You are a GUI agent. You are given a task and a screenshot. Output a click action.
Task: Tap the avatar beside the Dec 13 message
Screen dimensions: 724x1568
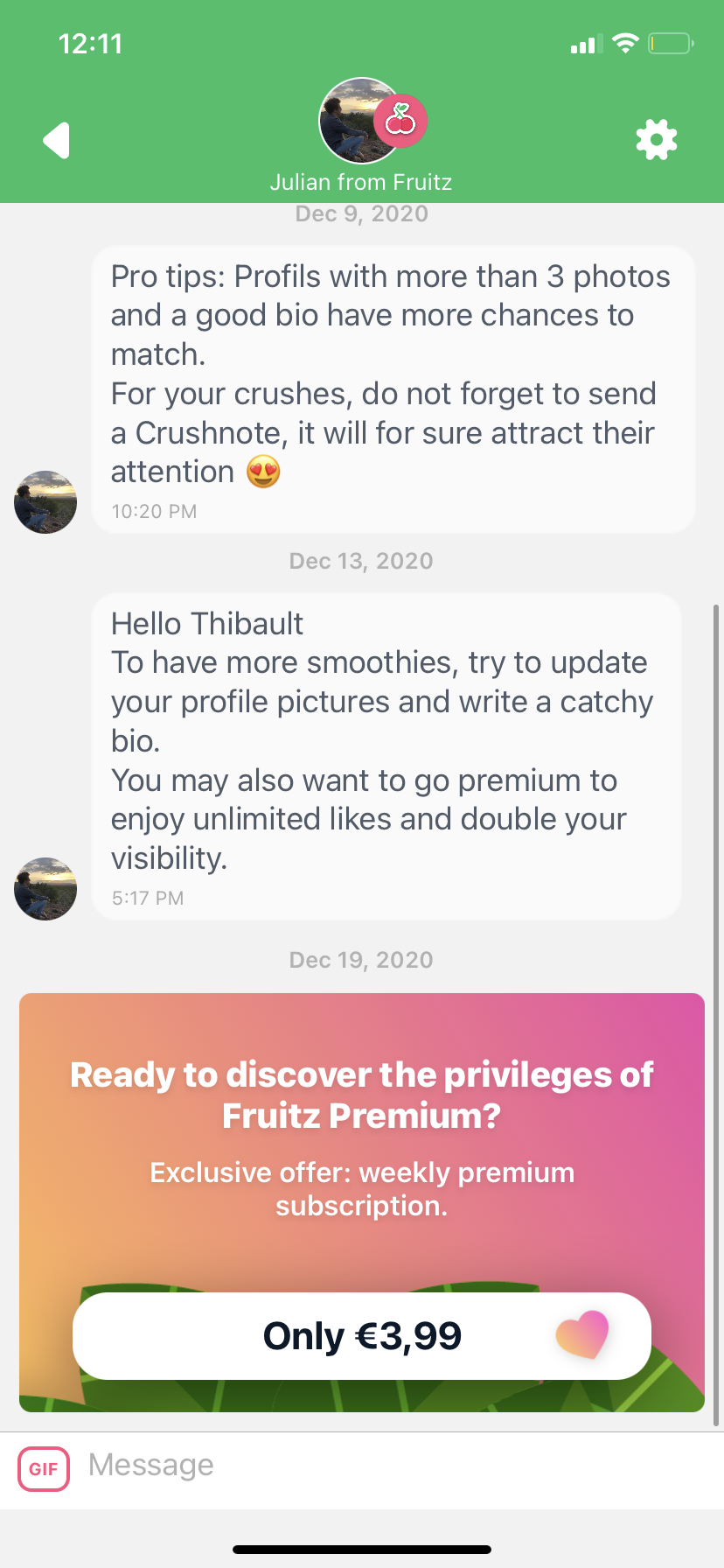pos(45,889)
